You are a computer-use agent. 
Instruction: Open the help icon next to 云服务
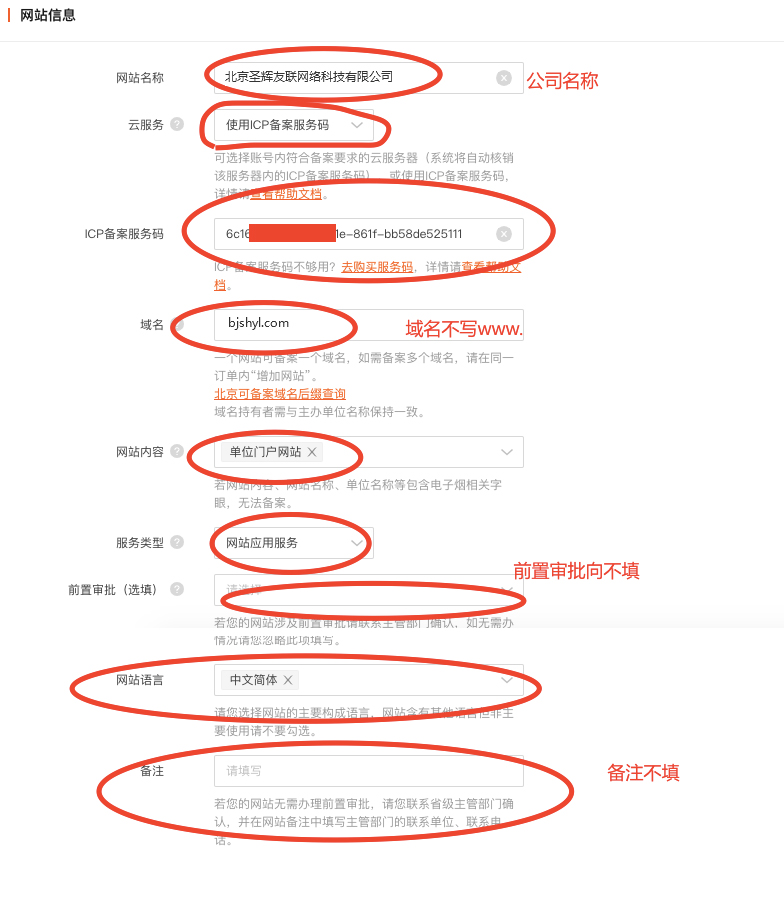177,124
